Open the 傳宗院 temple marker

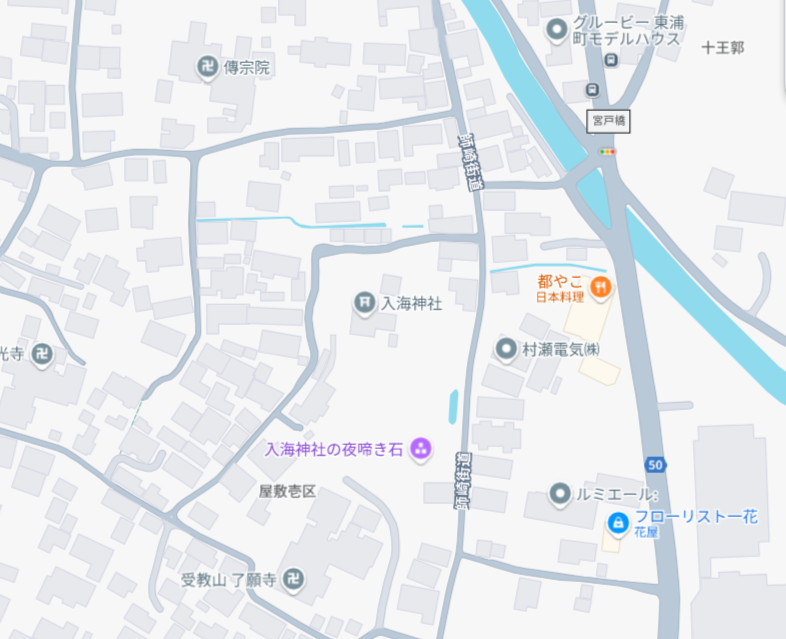click(x=208, y=68)
